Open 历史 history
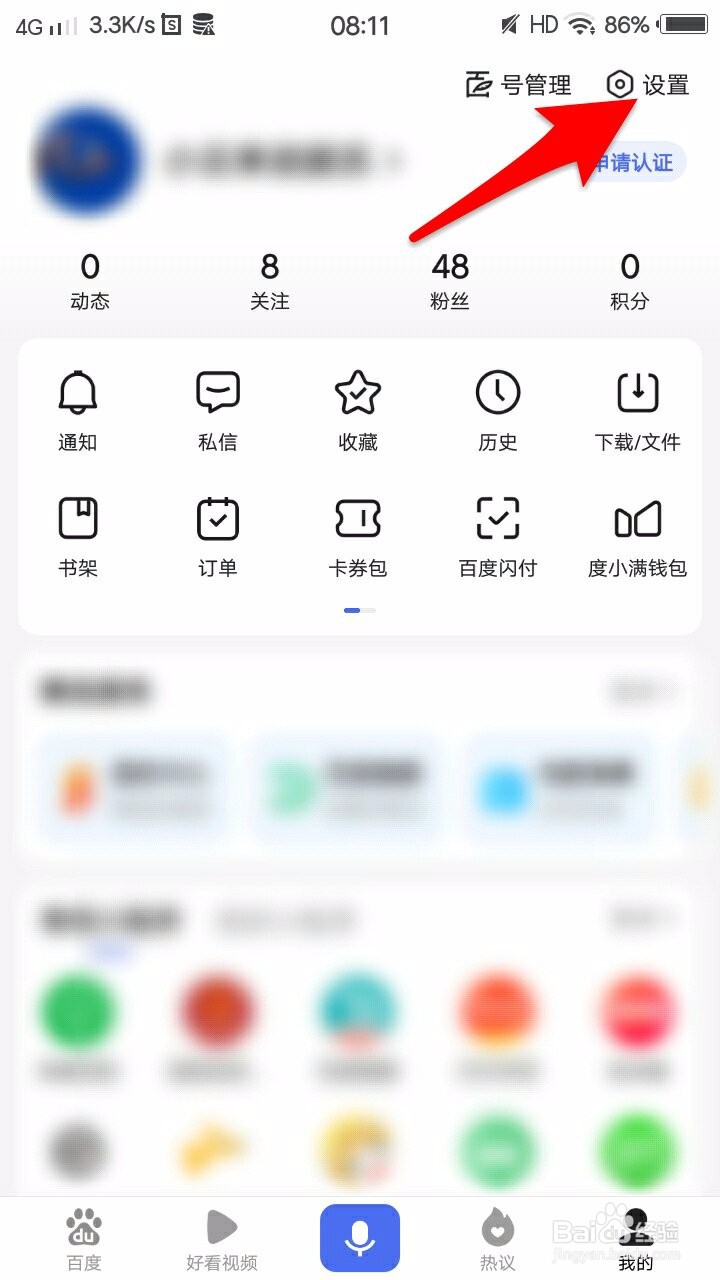Image resolution: width=720 pixels, height=1280 pixels. (497, 410)
